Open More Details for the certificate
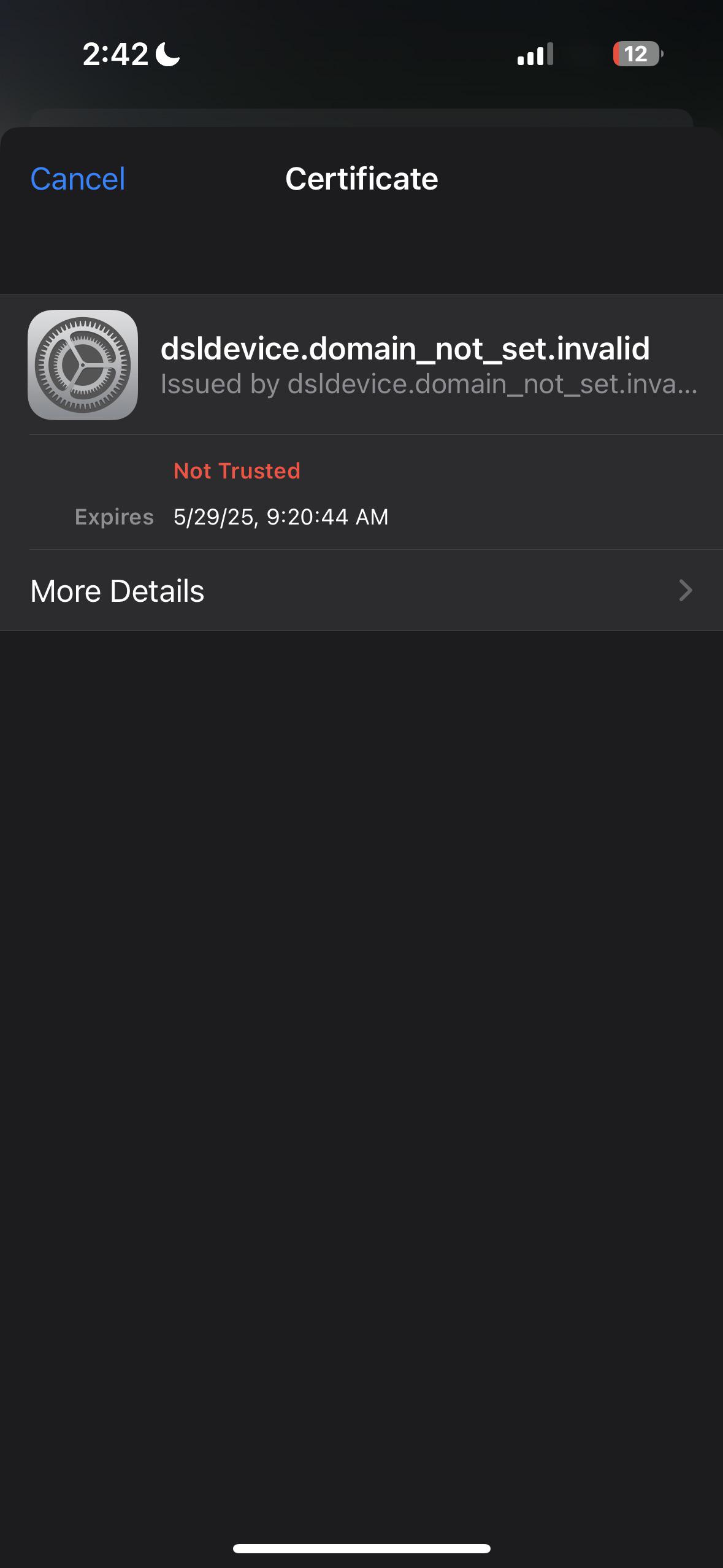This screenshot has height=1568, width=723. (361, 591)
